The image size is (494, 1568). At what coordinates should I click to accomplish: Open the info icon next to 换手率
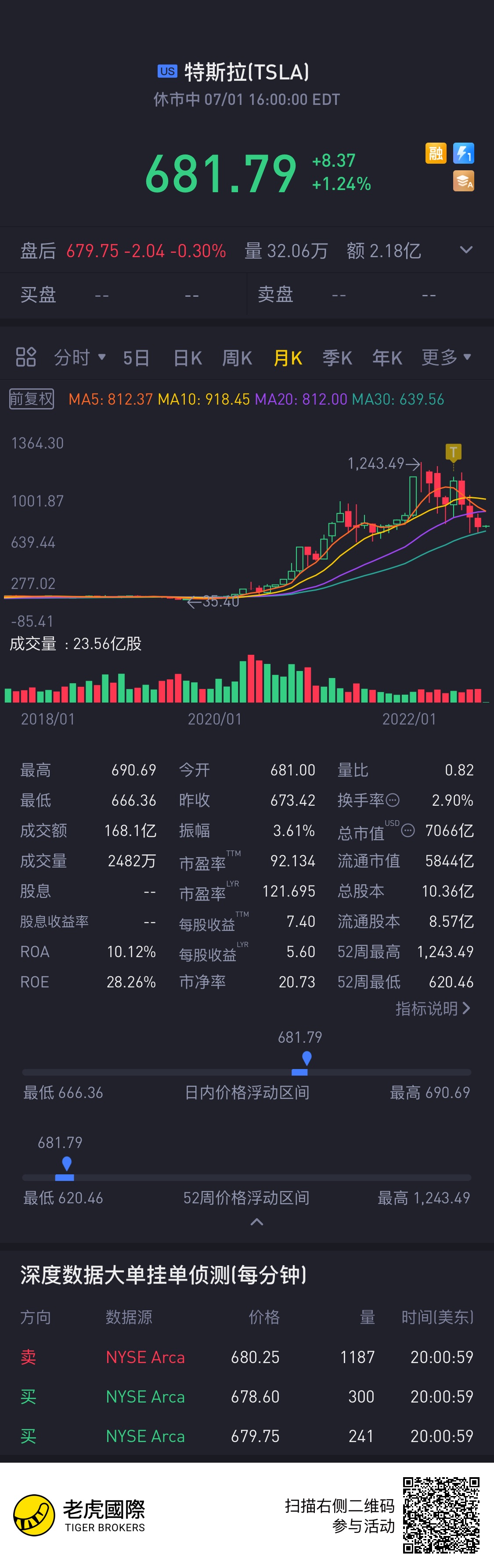click(x=393, y=800)
